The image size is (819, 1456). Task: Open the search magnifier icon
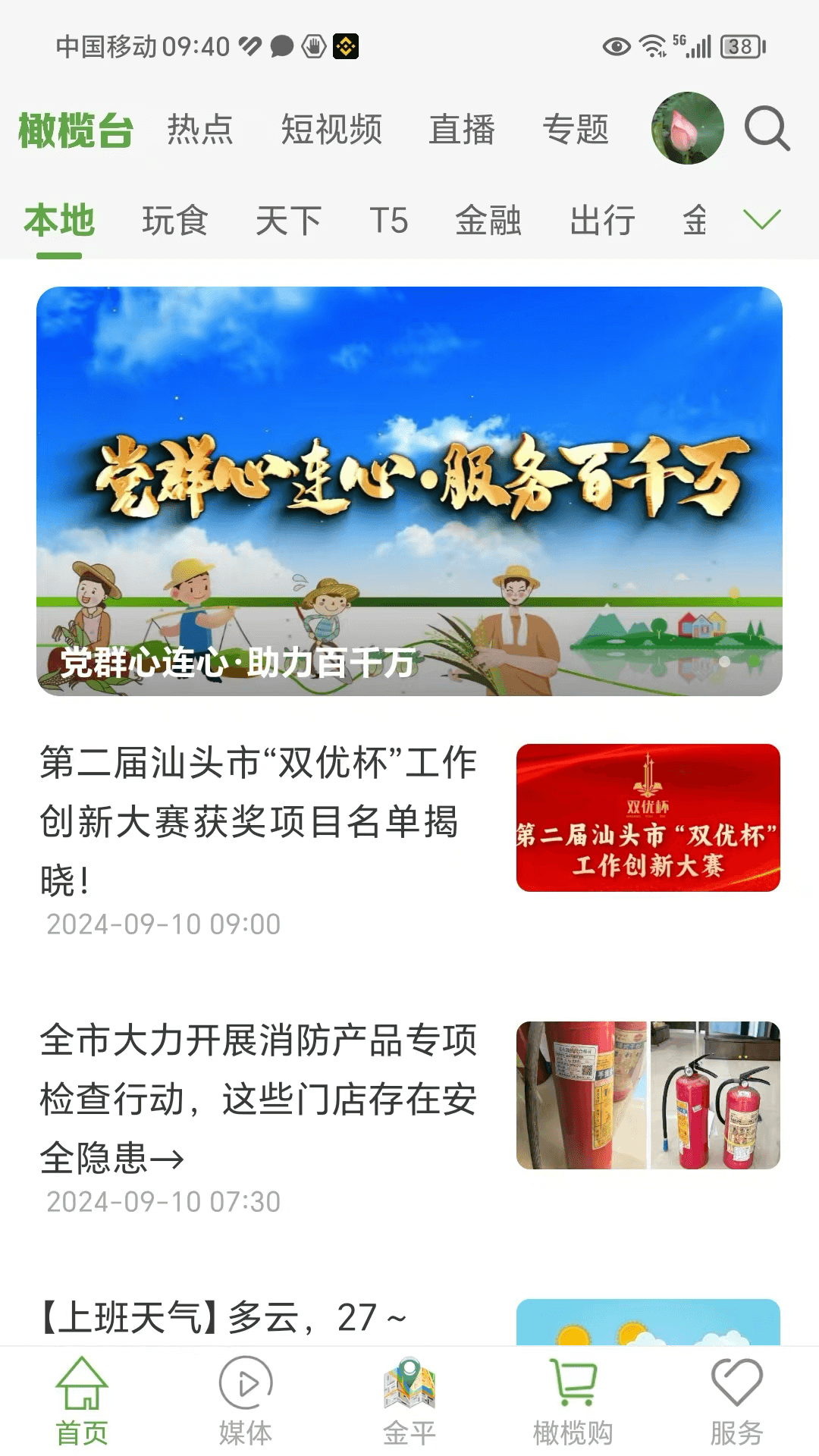(x=767, y=130)
